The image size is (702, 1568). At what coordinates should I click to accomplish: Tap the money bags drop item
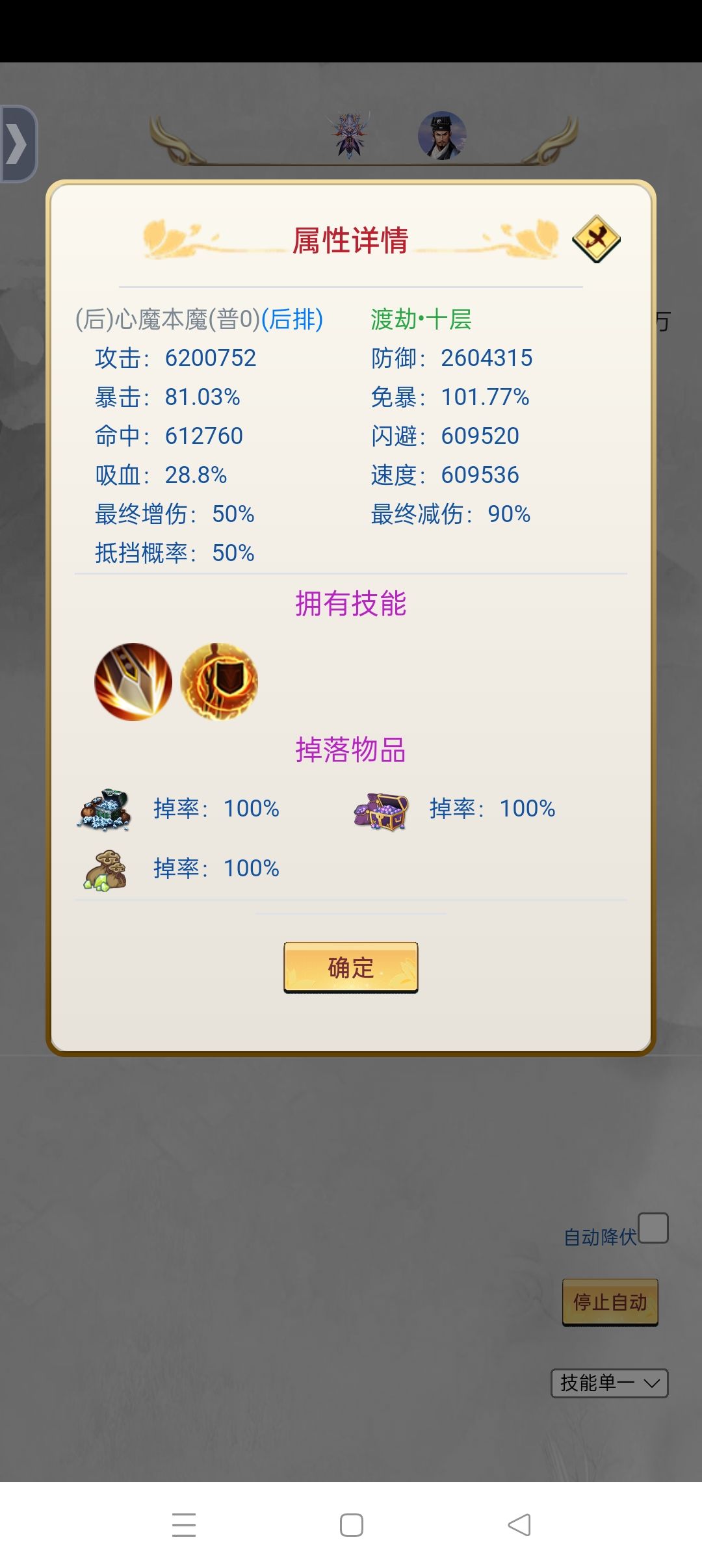[105, 870]
